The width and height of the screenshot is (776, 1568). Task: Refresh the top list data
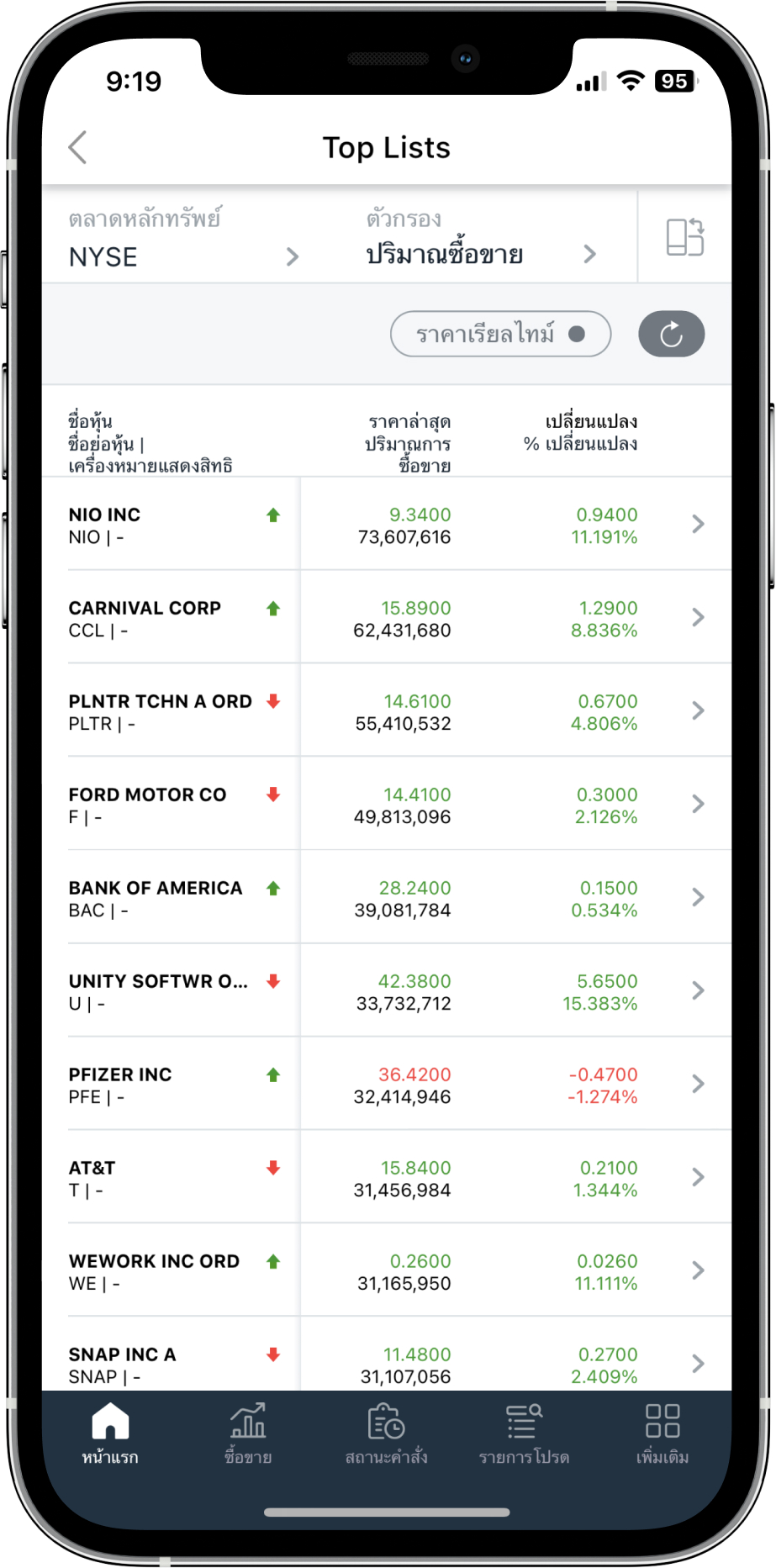coord(671,334)
